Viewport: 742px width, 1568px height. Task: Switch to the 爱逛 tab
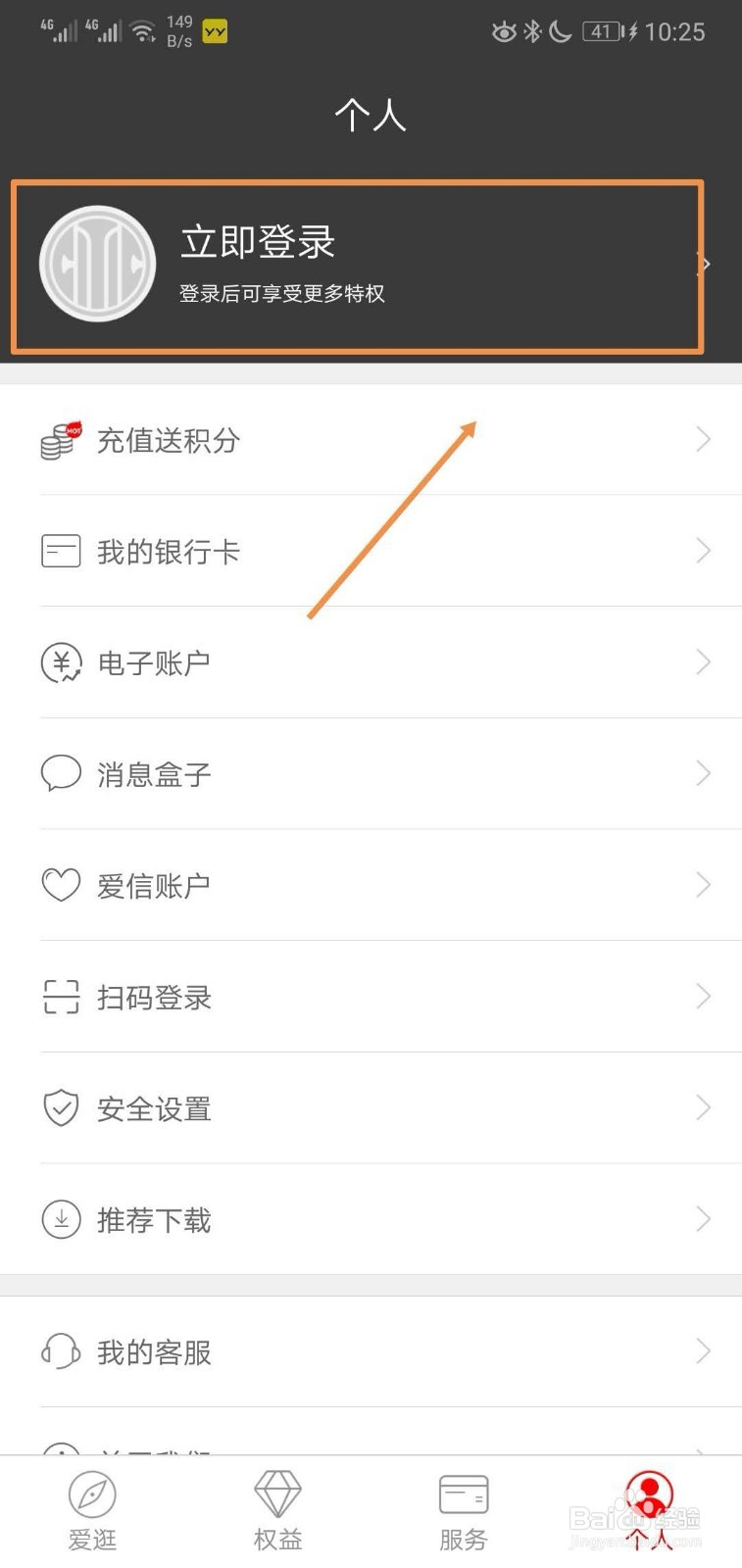point(92,1509)
